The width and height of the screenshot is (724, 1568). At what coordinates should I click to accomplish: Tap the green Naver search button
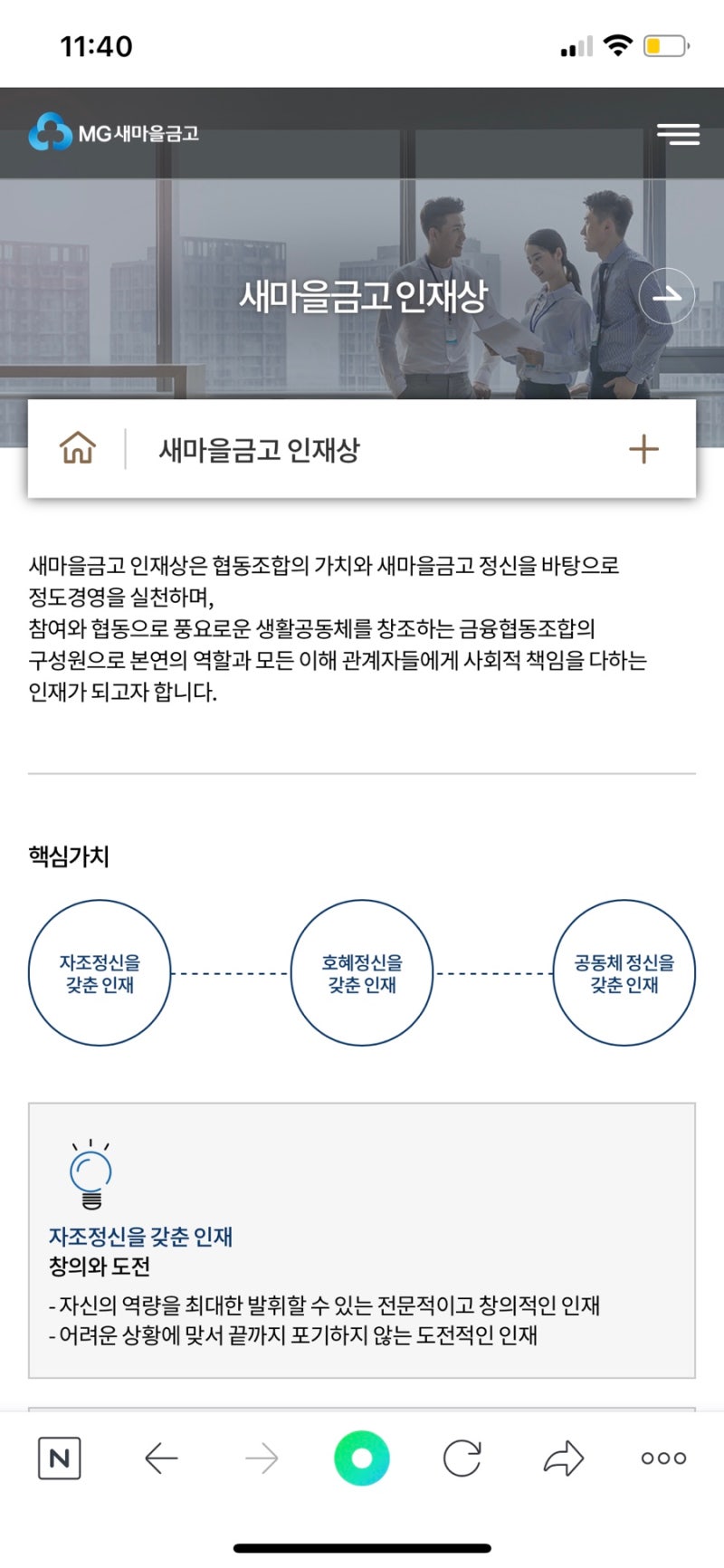pyautogui.click(x=362, y=1458)
